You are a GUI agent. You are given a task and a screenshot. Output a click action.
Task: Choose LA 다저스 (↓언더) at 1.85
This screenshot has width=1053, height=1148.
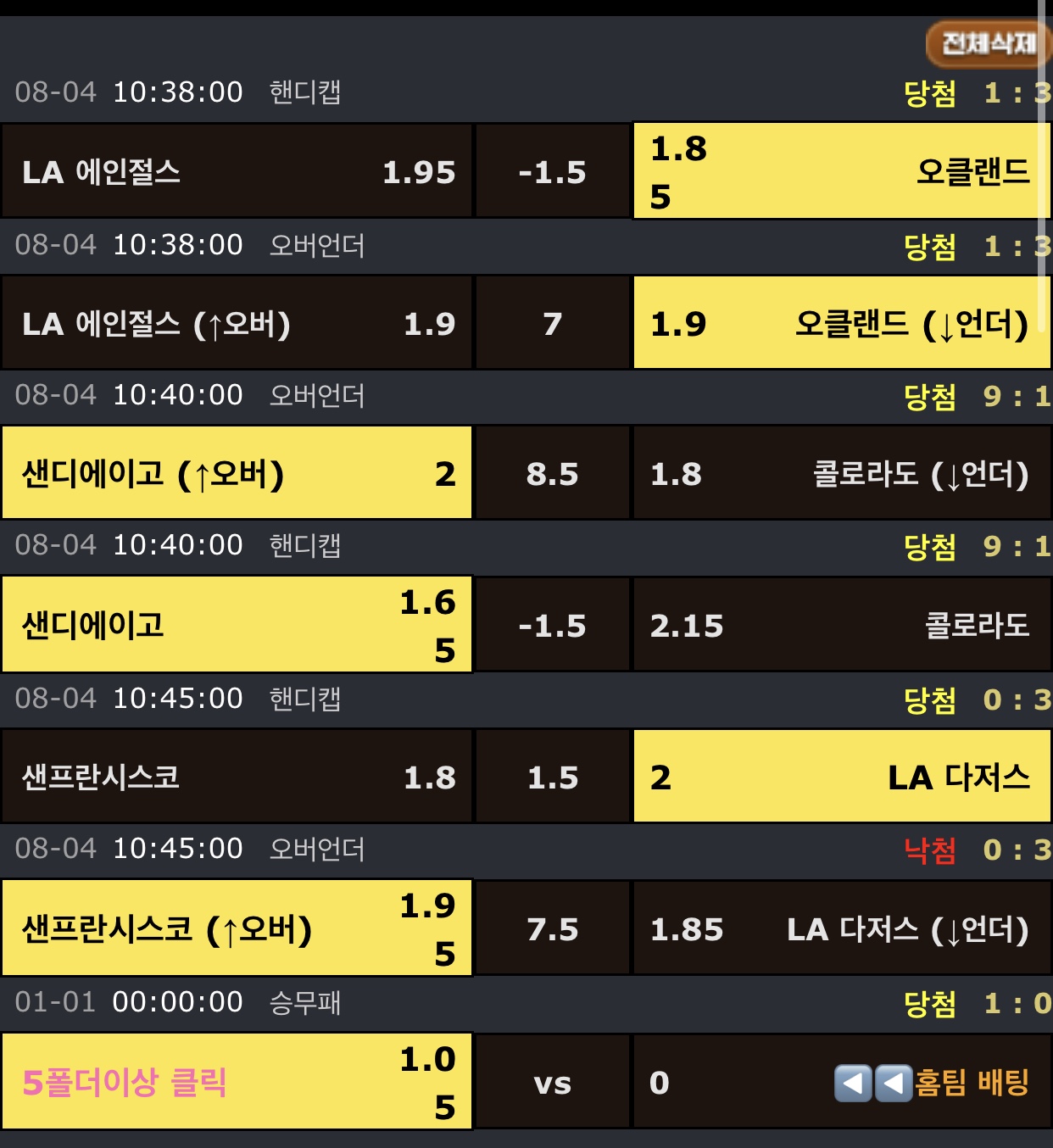(x=842, y=928)
